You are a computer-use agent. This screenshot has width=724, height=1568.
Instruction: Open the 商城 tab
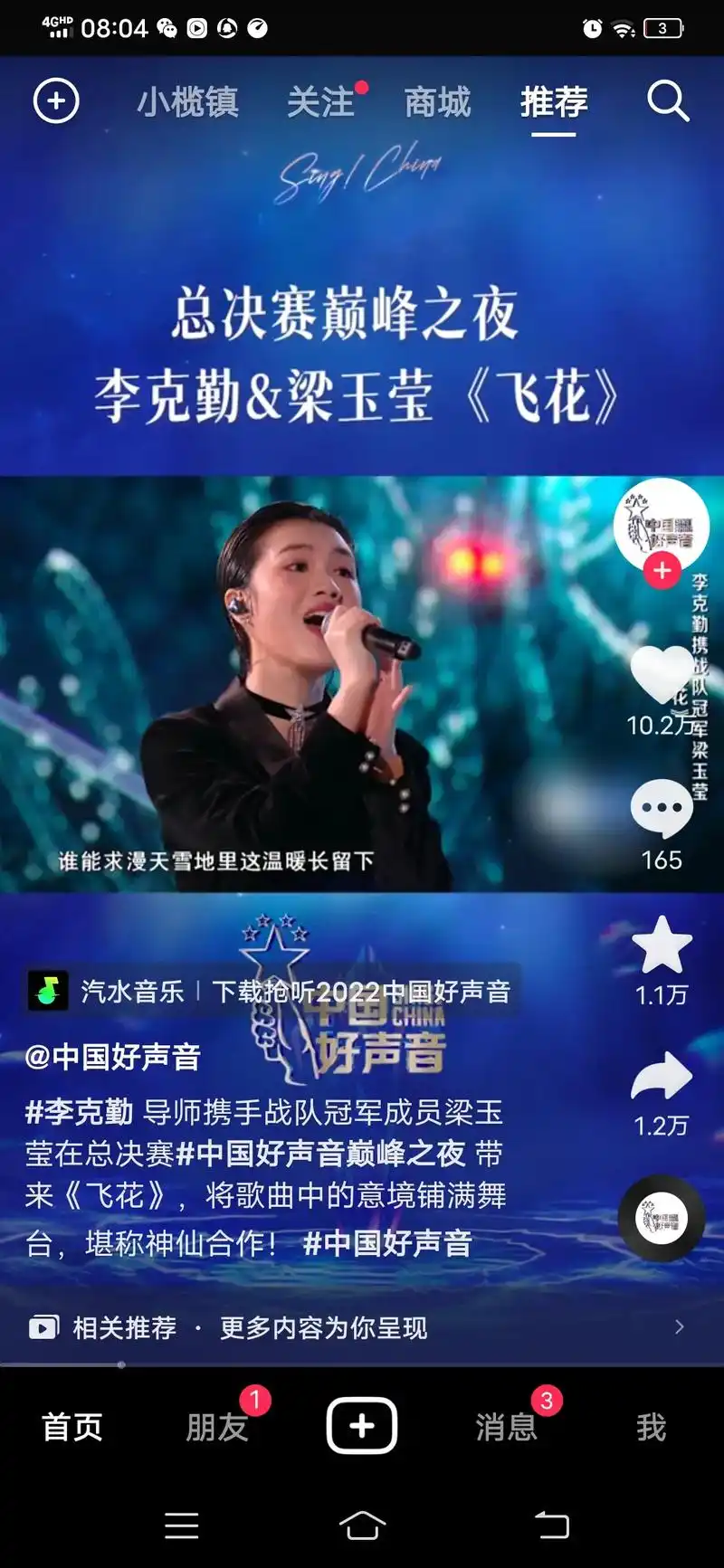[436, 101]
